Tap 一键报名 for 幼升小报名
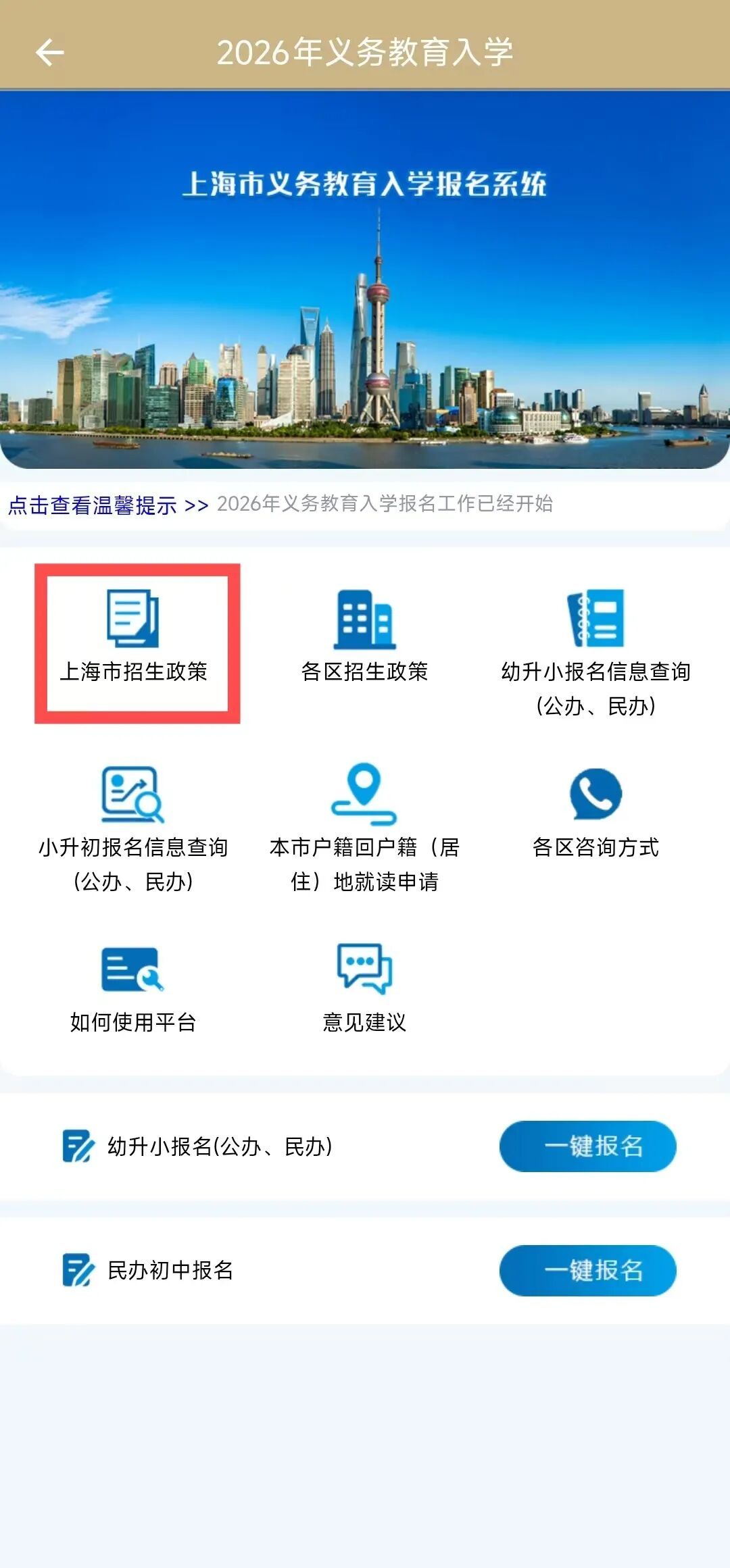The width and height of the screenshot is (730, 1568). point(587,1146)
